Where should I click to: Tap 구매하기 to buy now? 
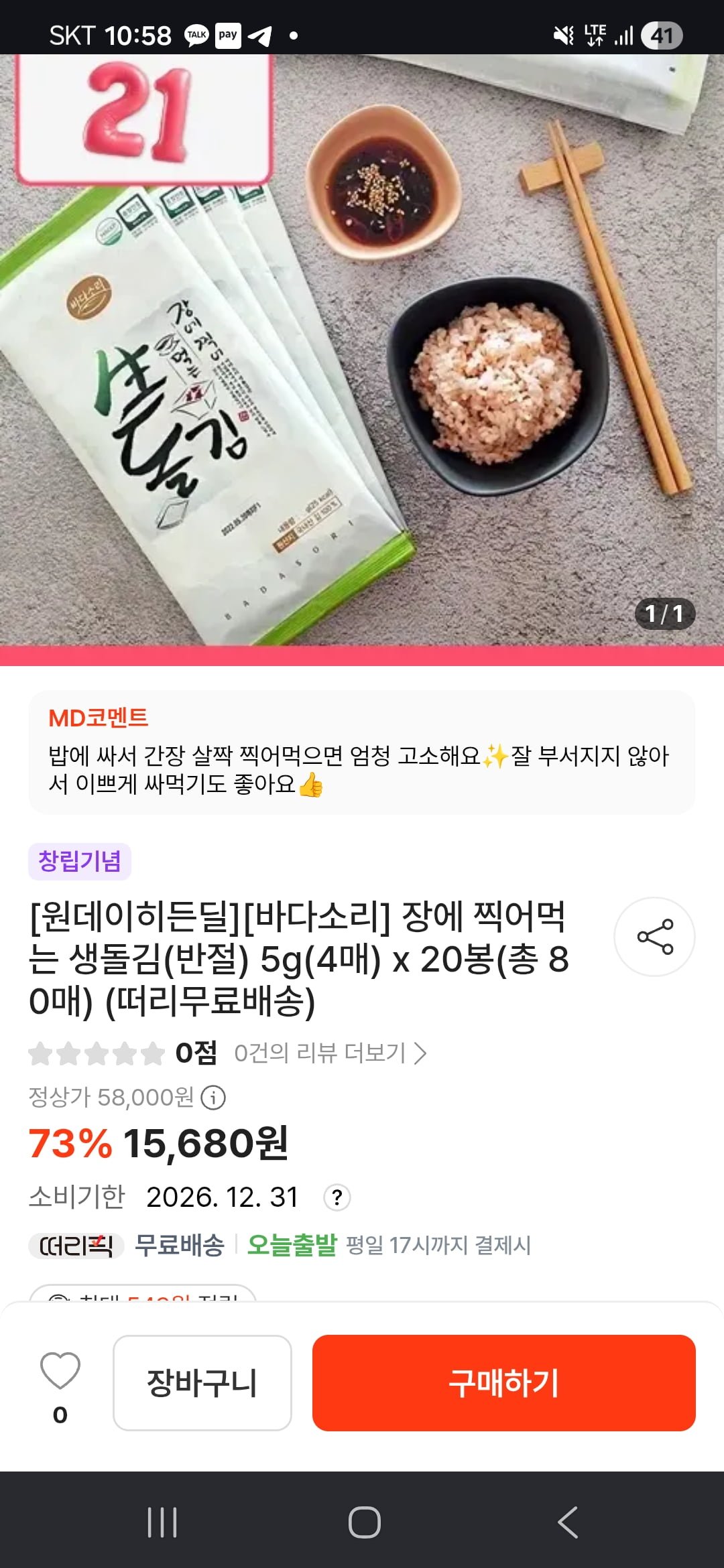(x=503, y=1382)
